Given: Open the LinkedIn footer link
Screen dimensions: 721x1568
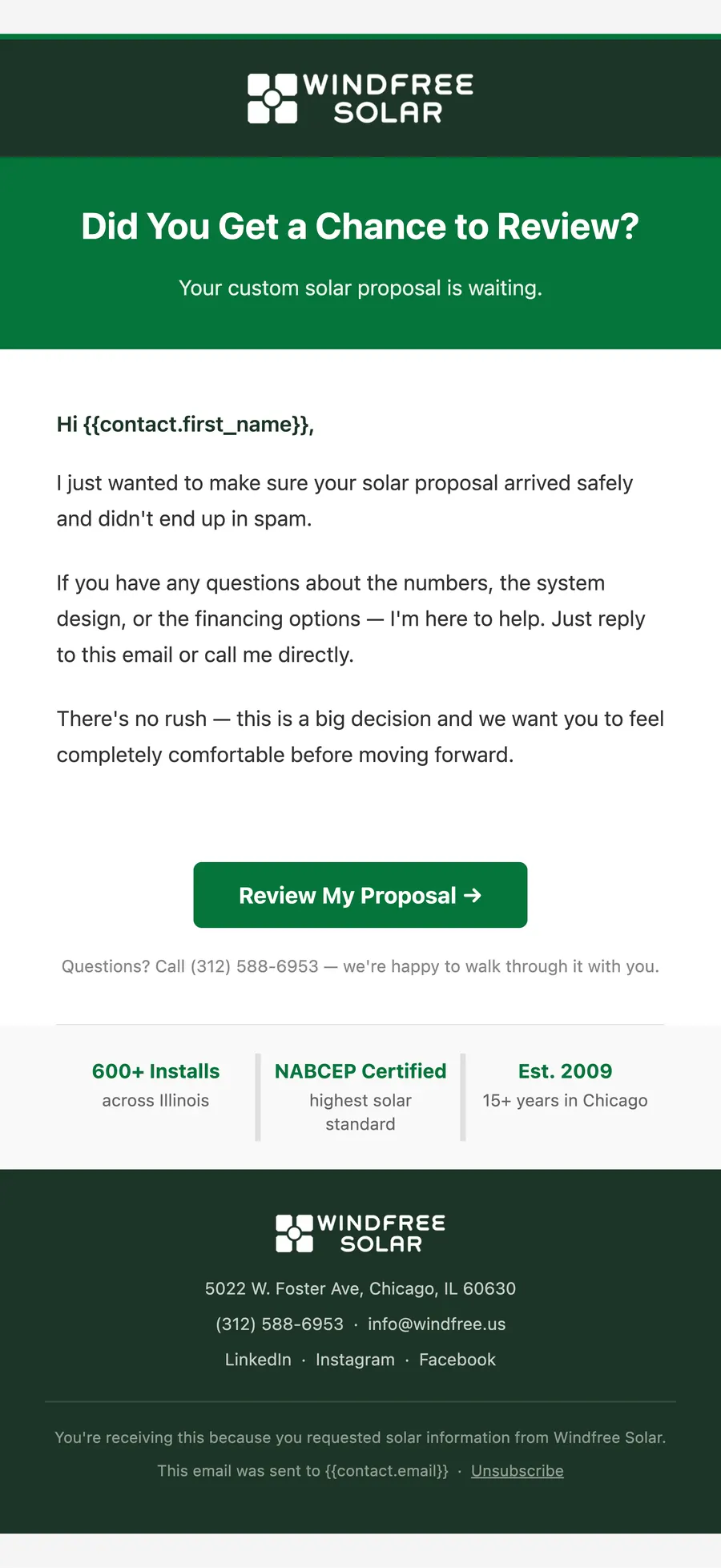Looking at the screenshot, I should [x=258, y=1360].
